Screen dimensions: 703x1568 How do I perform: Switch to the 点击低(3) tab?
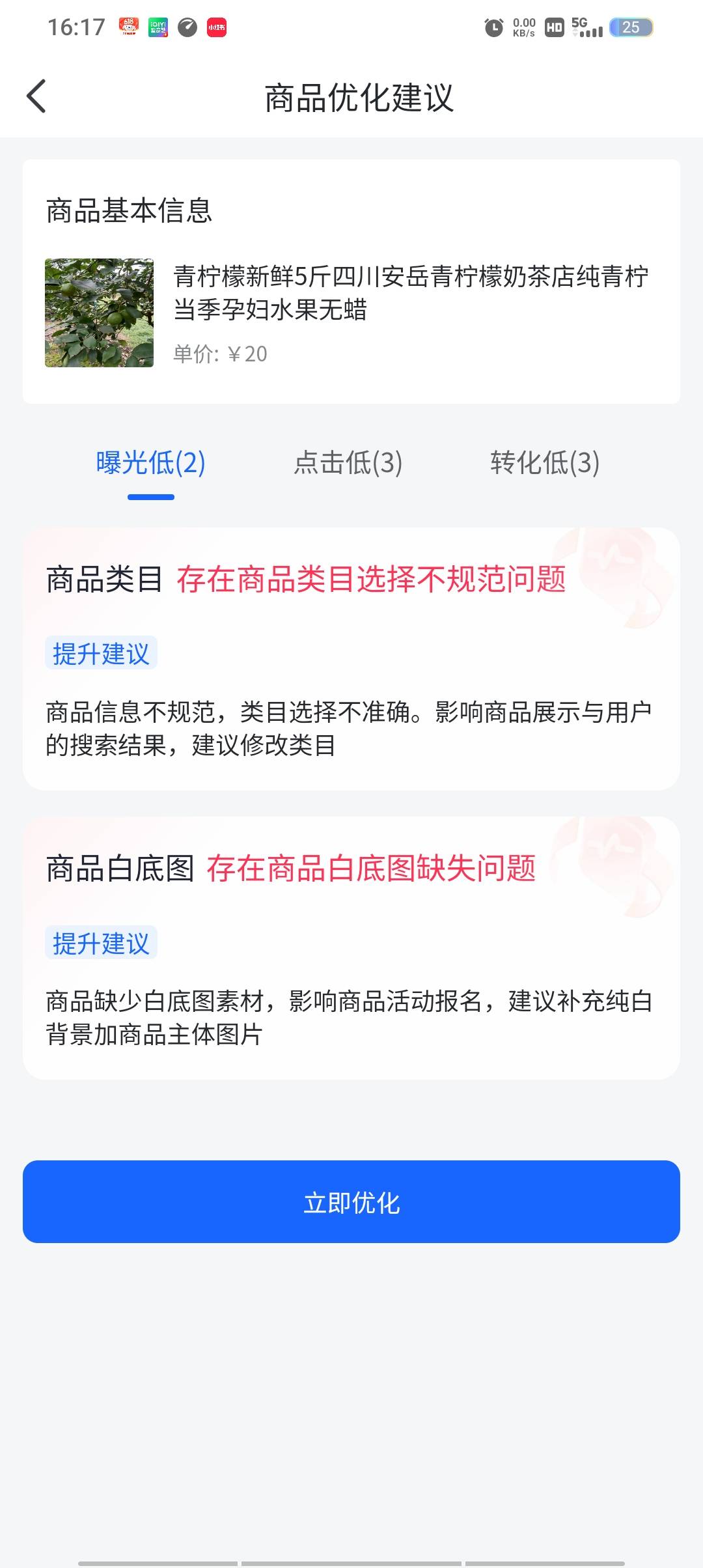[x=350, y=464]
